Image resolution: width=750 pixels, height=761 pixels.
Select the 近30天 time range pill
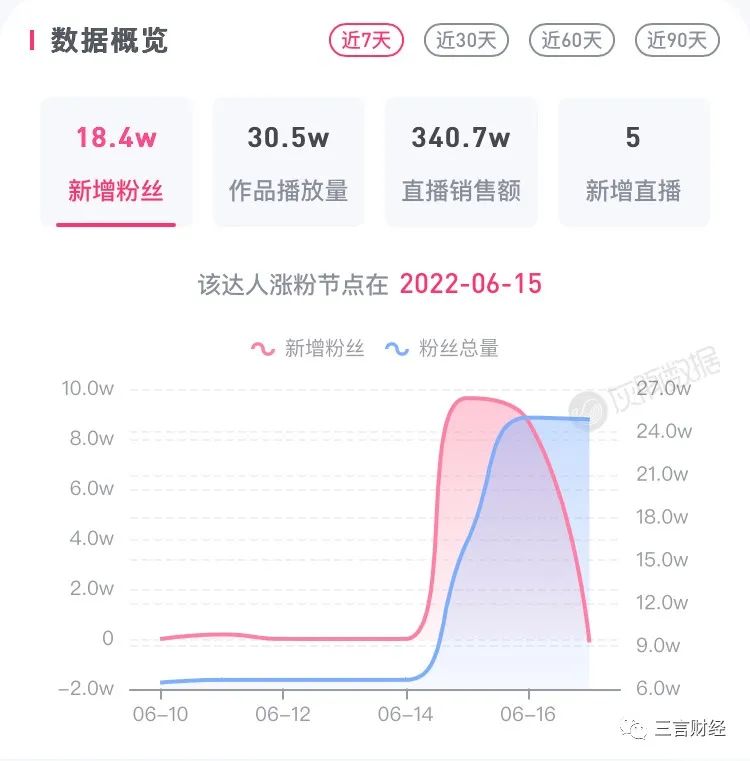[x=467, y=40]
